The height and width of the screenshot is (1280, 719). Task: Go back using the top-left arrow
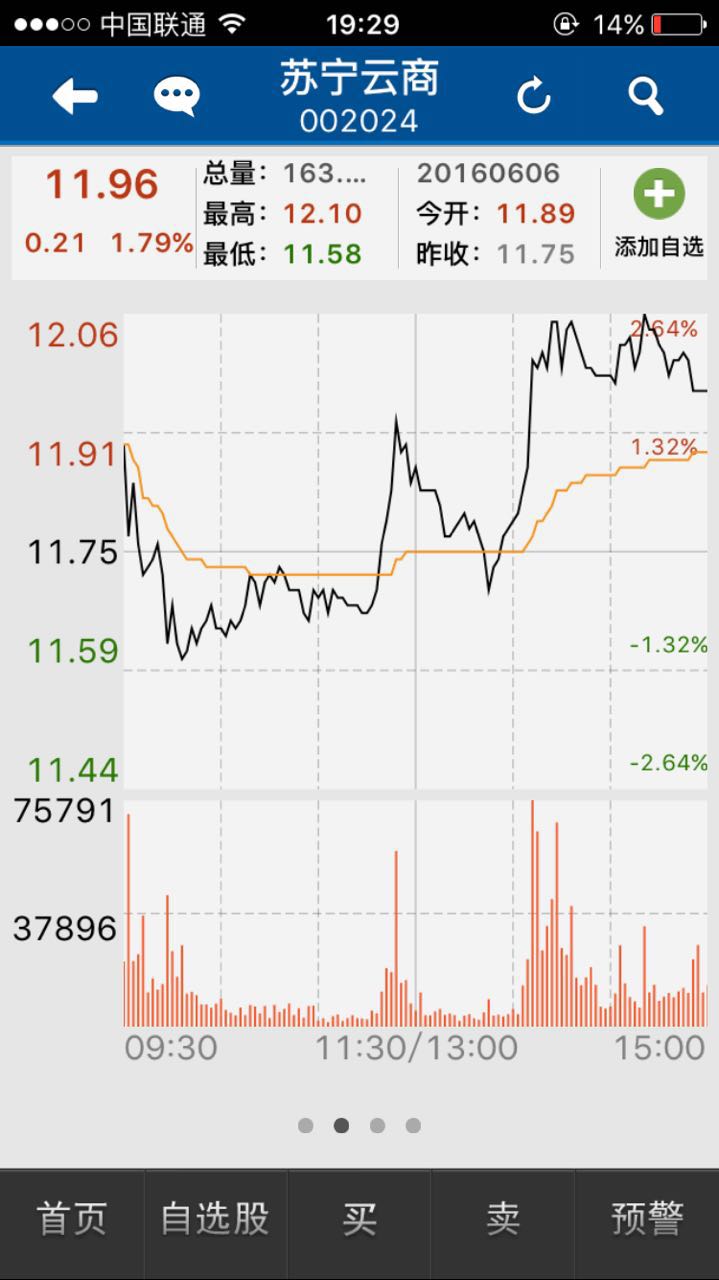75,97
